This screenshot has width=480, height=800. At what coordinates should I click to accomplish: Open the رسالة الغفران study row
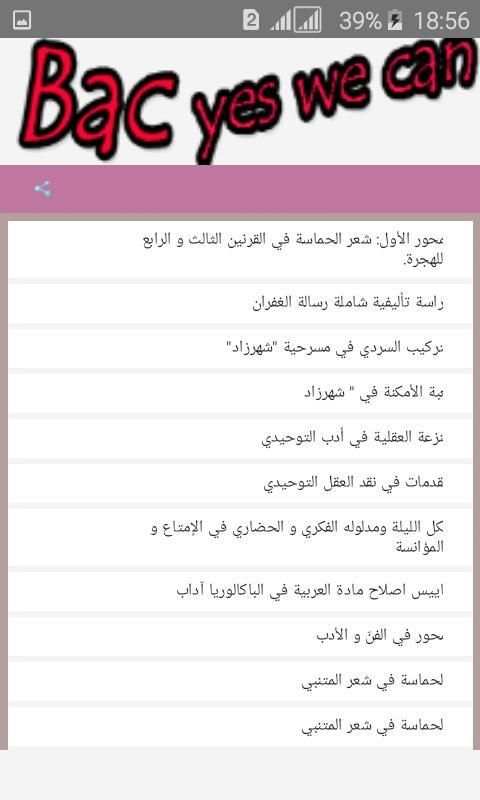point(240,304)
